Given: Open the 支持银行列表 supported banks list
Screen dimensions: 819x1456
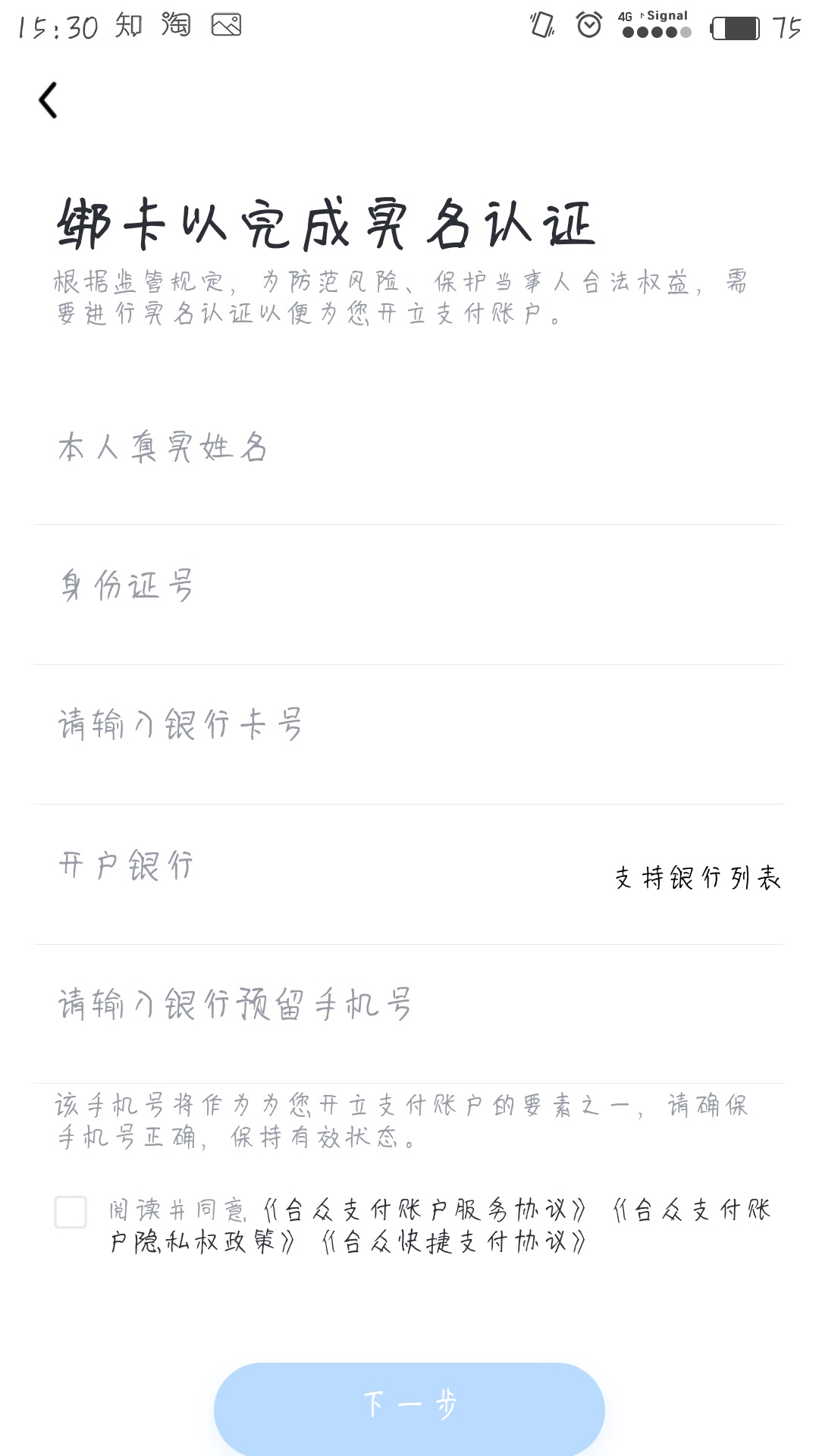Looking at the screenshot, I should click(x=697, y=878).
